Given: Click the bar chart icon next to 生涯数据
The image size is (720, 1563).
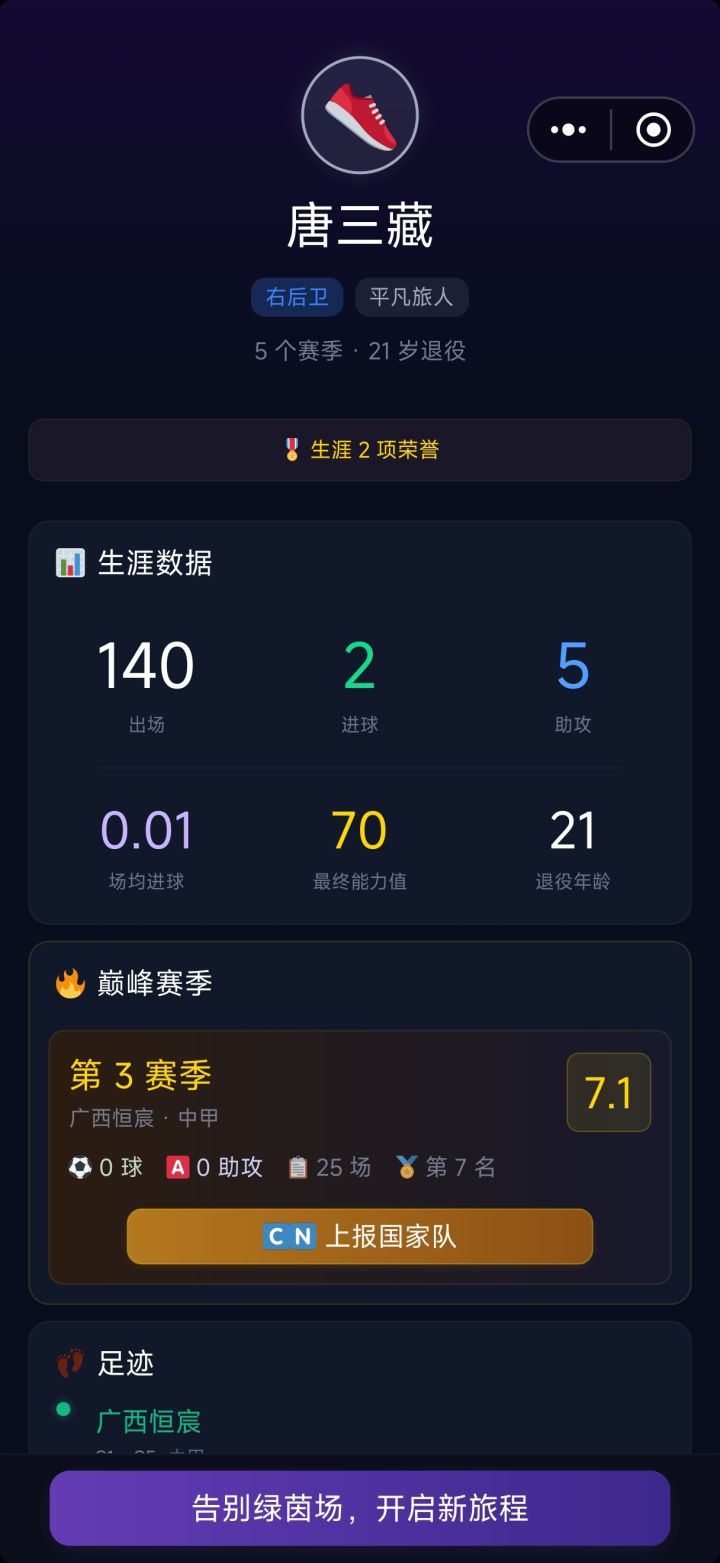Looking at the screenshot, I should tap(68, 563).
